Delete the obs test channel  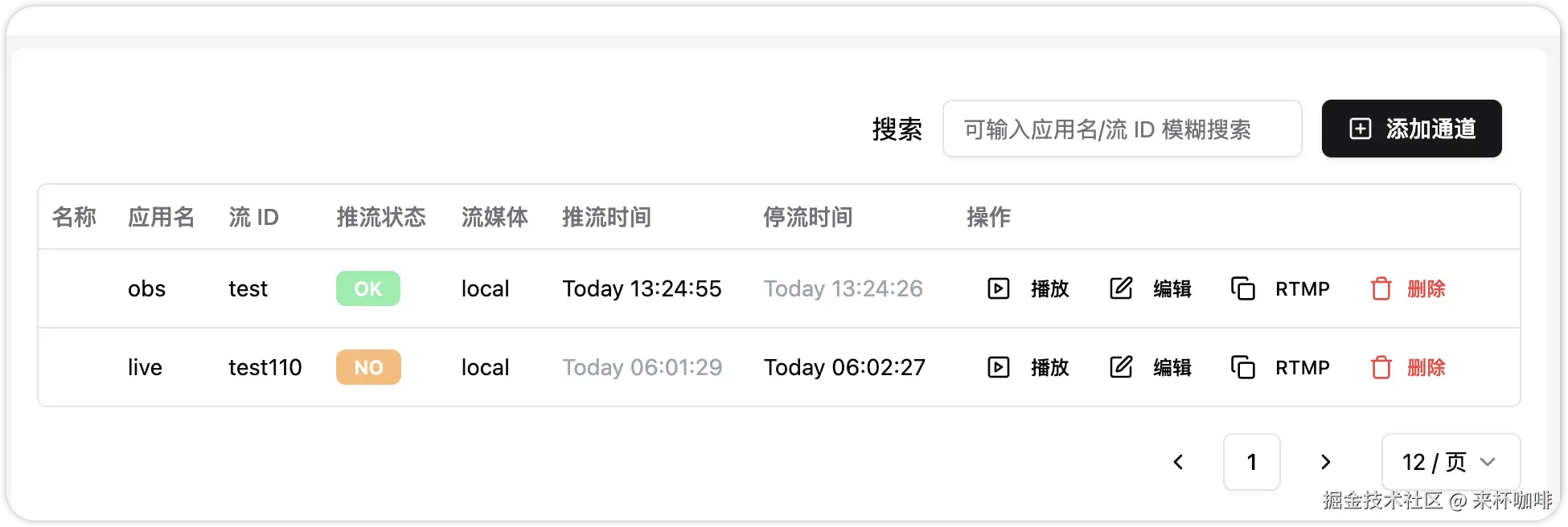1408,288
